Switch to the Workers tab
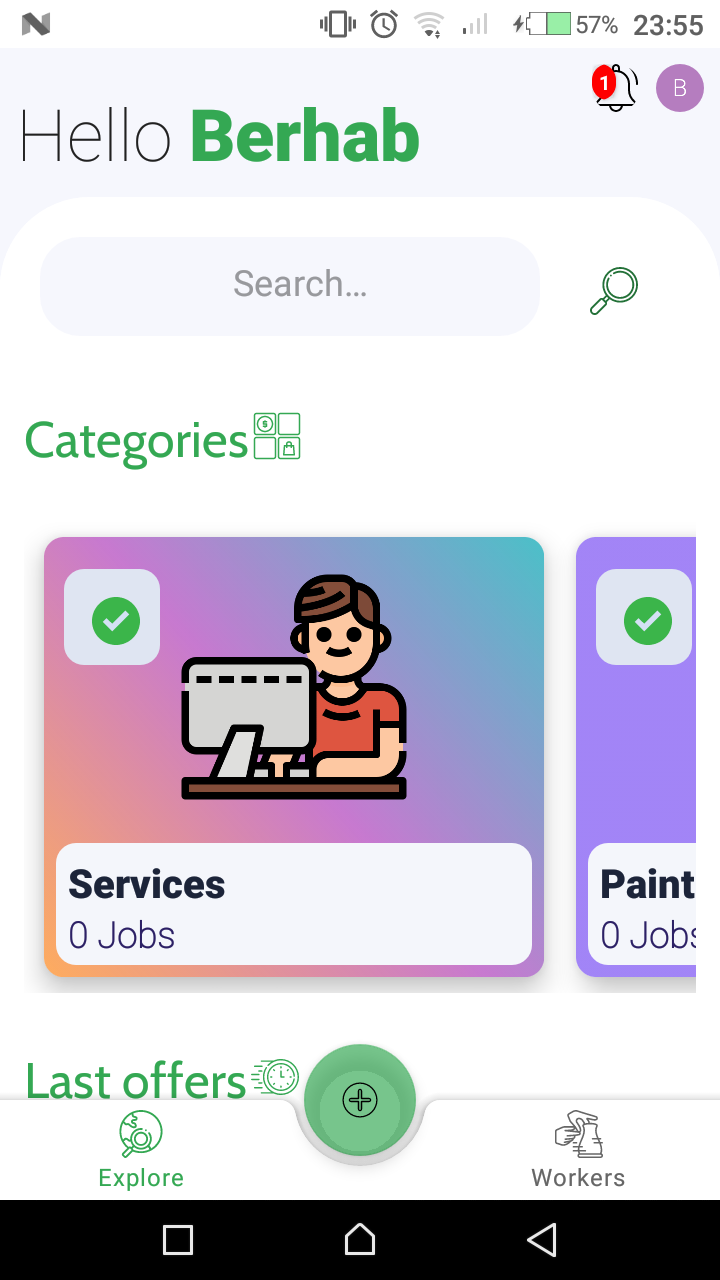The image size is (720, 1280). (578, 1150)
